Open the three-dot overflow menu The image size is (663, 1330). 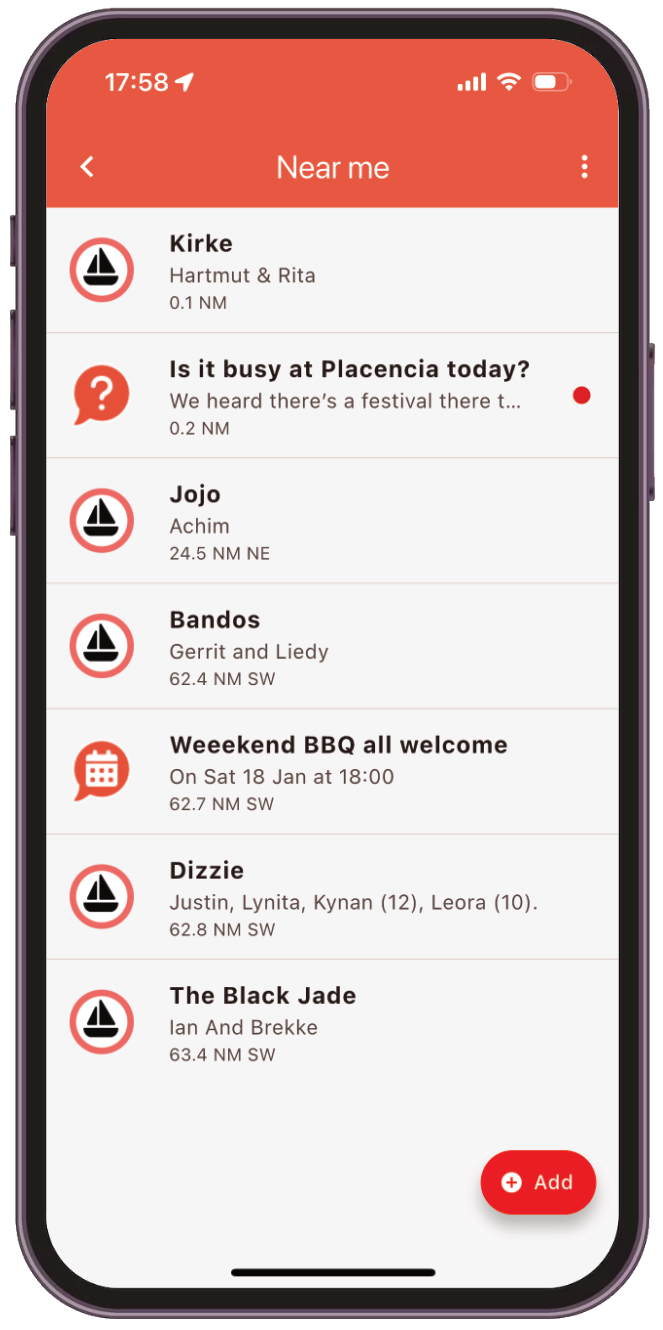584,167
